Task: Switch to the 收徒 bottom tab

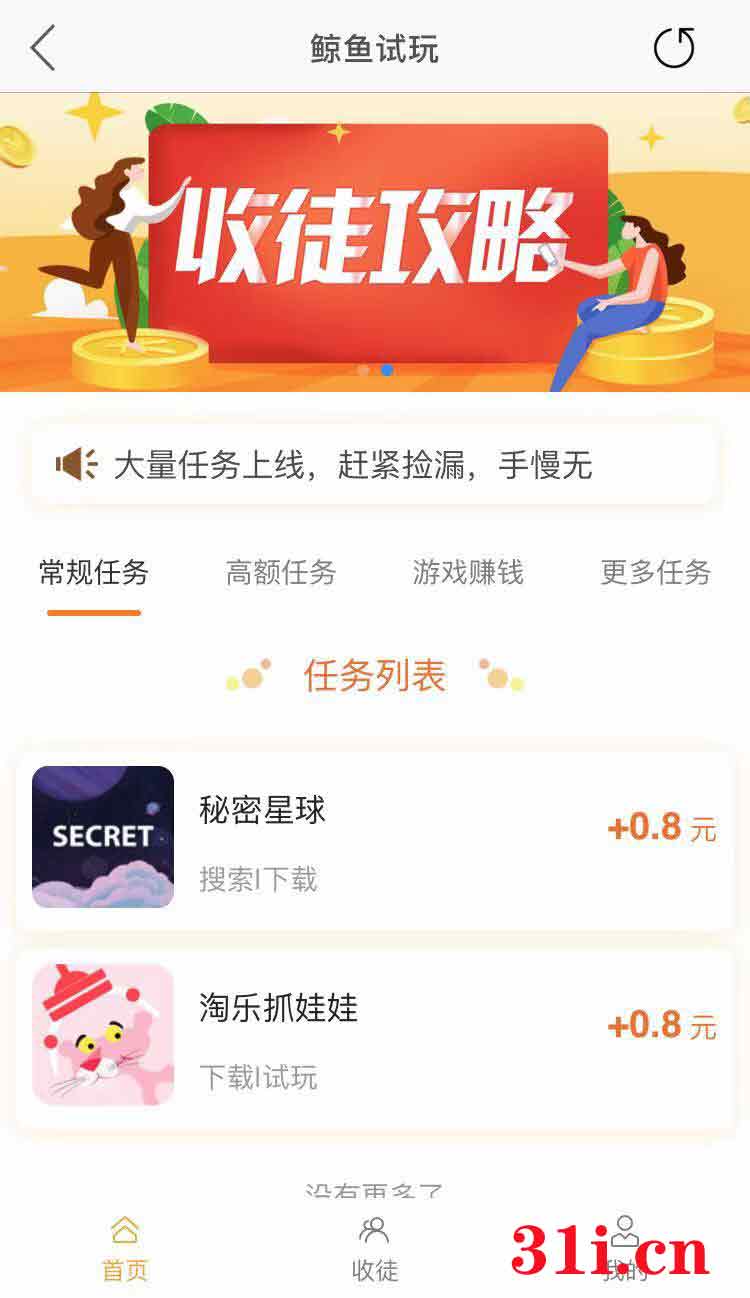Action: point(375,1249)
